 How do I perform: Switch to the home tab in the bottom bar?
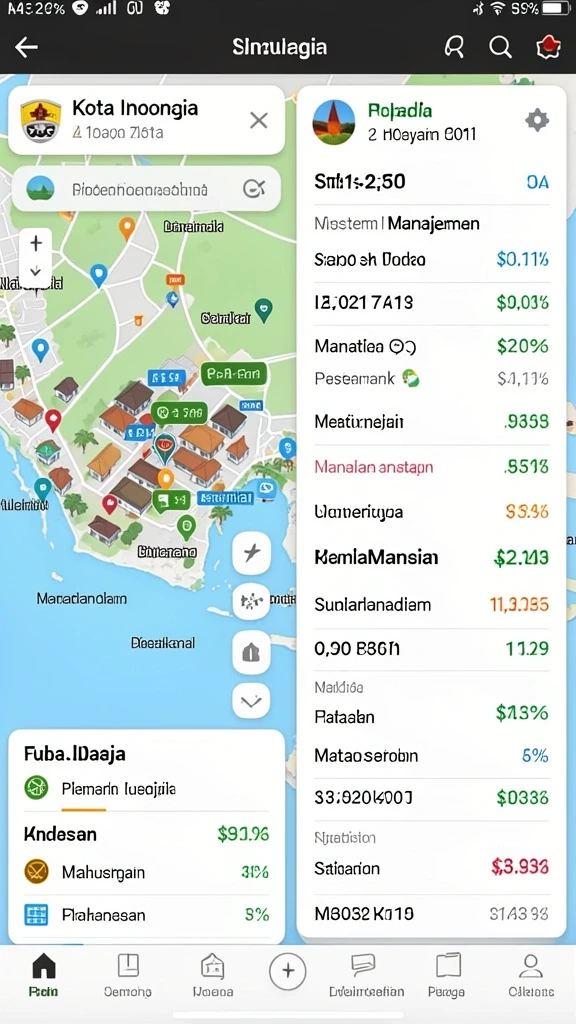pyautogui.click(x=44, y=976)
